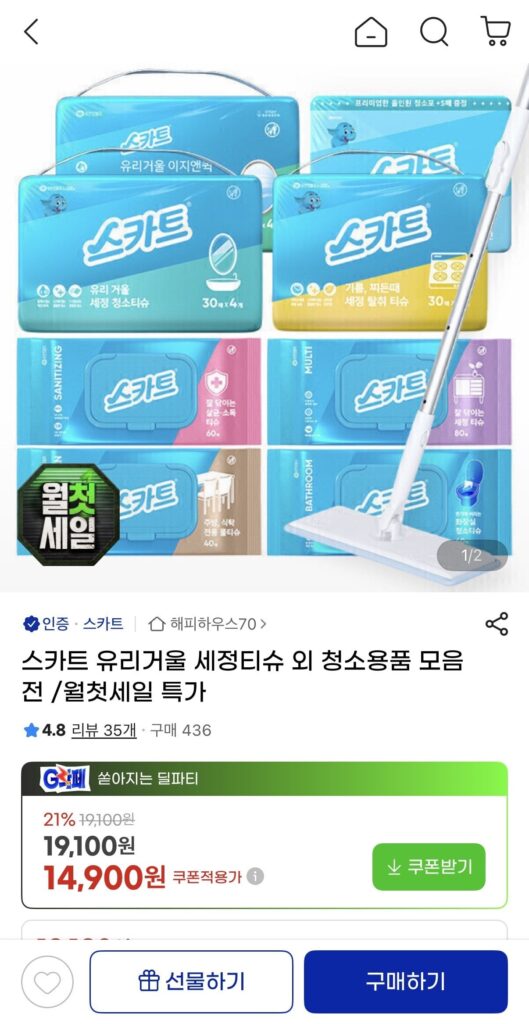Show info for 쿠폰적용가
The image size is (529, 1024).
(x=256, y=876)
